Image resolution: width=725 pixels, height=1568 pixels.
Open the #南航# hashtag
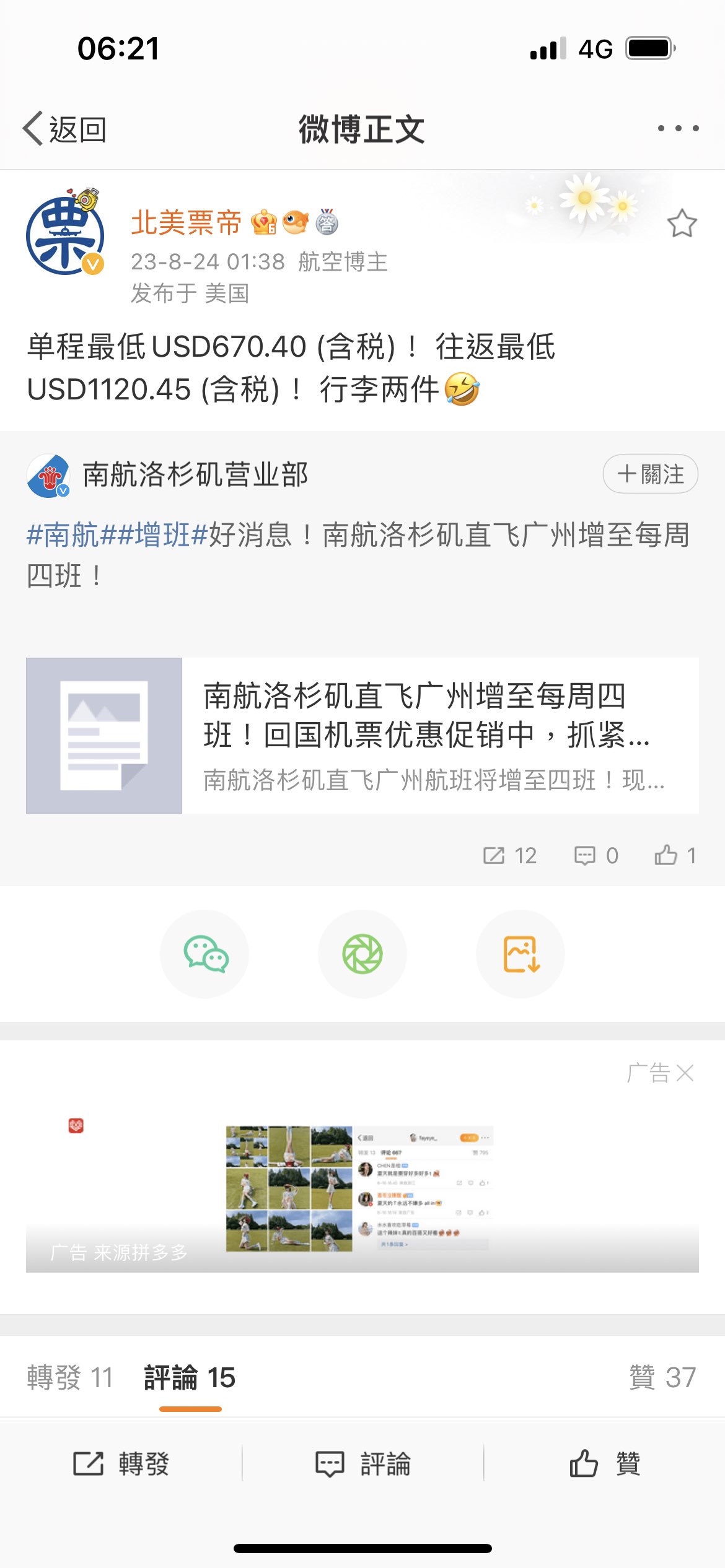[63, 534]
